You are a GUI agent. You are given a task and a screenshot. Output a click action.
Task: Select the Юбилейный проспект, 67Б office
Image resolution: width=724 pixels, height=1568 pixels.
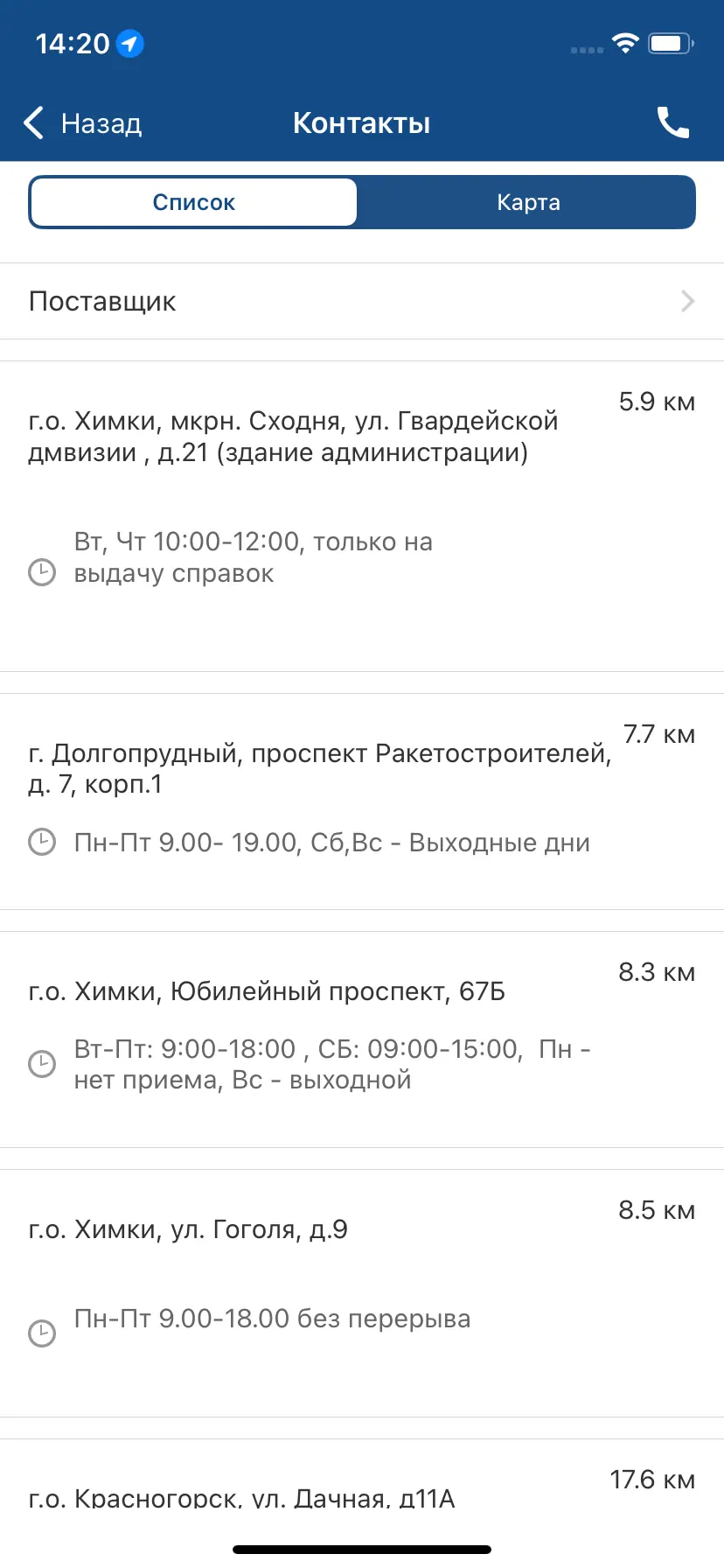click(362, 1039)
